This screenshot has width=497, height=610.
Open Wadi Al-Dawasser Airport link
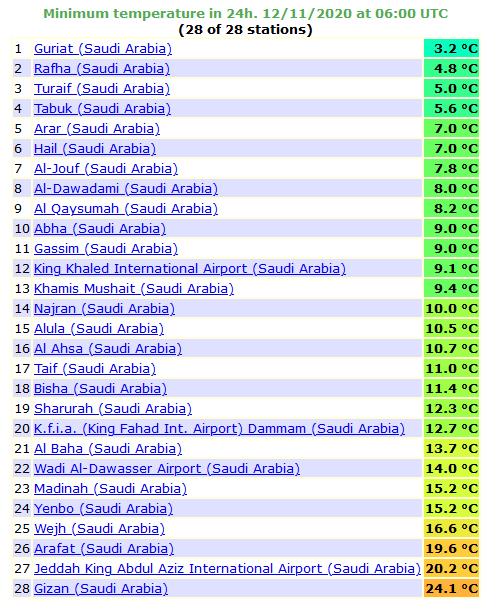tap(167, 469)
